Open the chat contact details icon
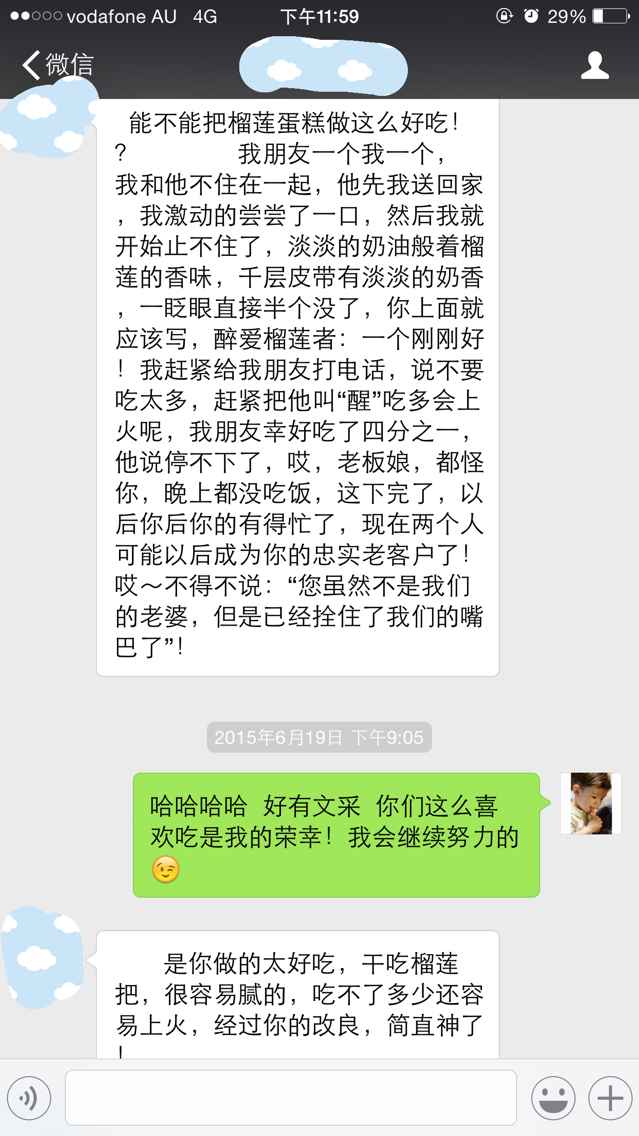Viewport: 639px width, 1136px height. (595, 66)
